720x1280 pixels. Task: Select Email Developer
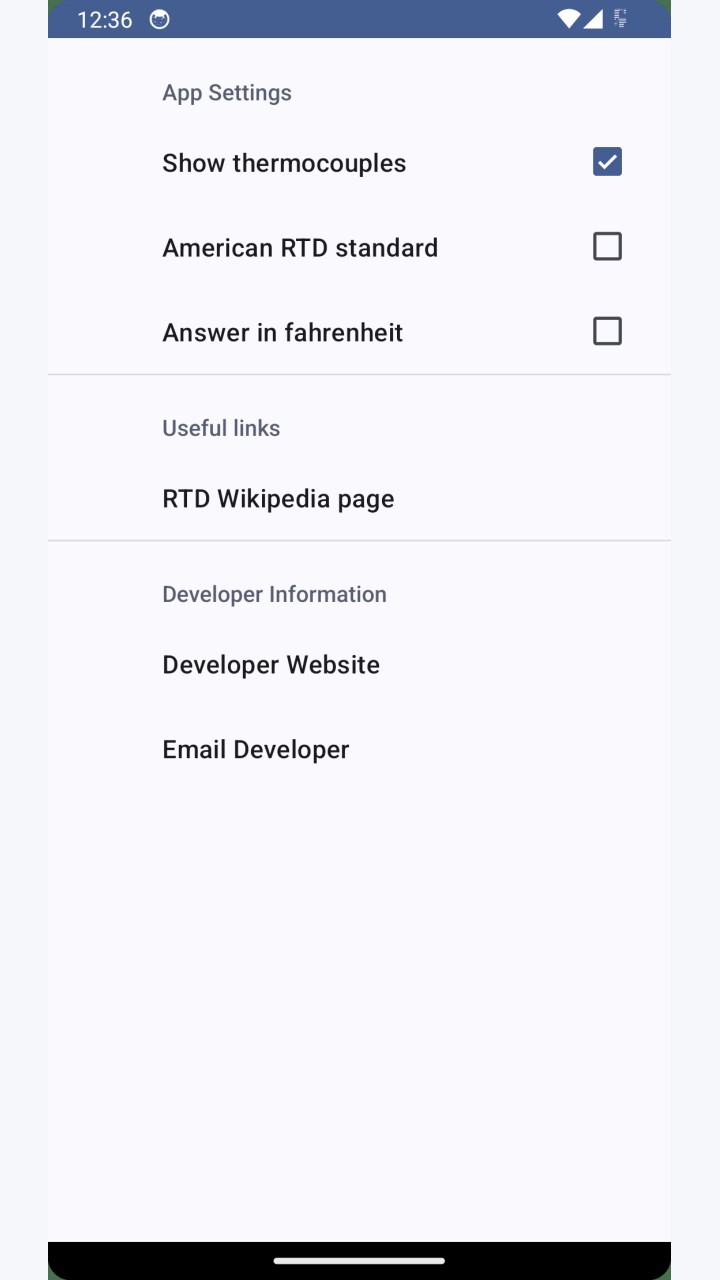pos(359,750)
